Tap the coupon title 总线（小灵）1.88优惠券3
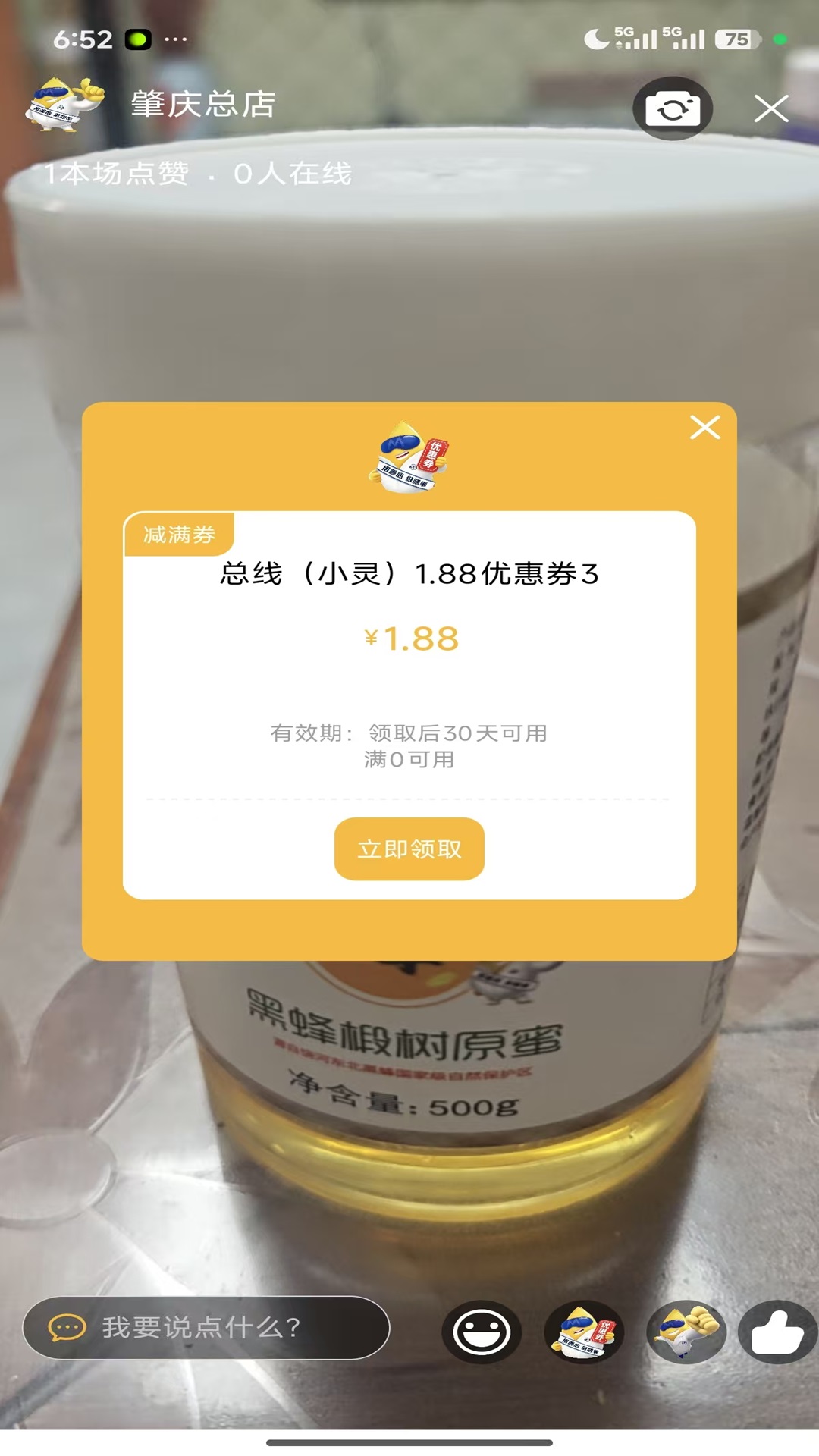 408,575
